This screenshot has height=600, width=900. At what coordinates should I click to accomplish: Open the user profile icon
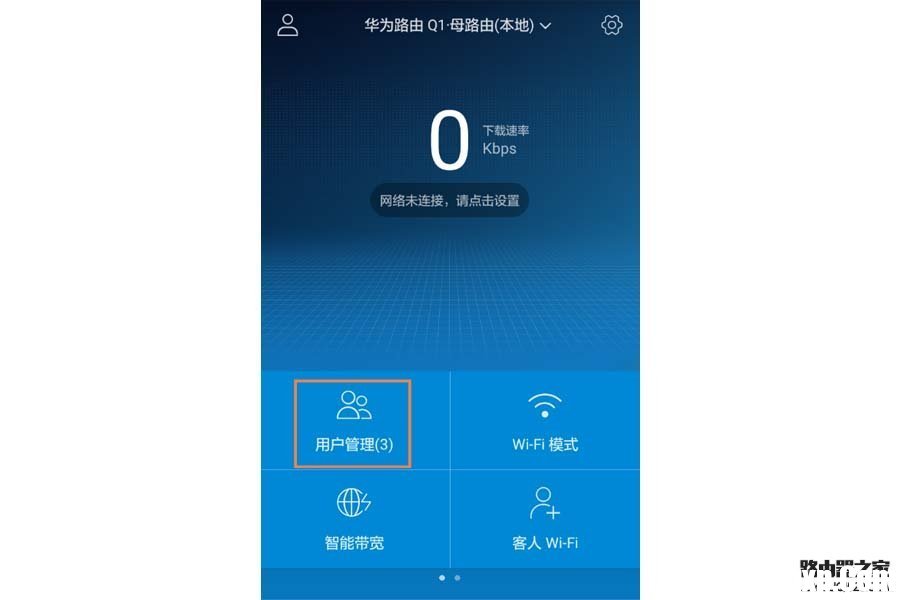[288, 25]
